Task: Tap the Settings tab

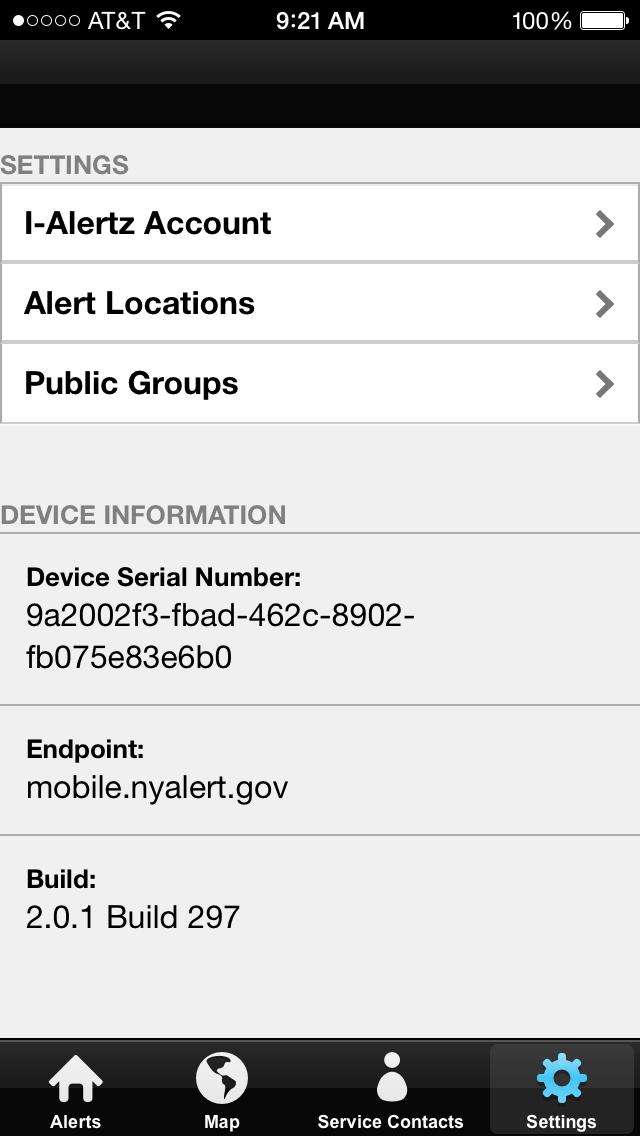Action: (x=561, y=1090)
